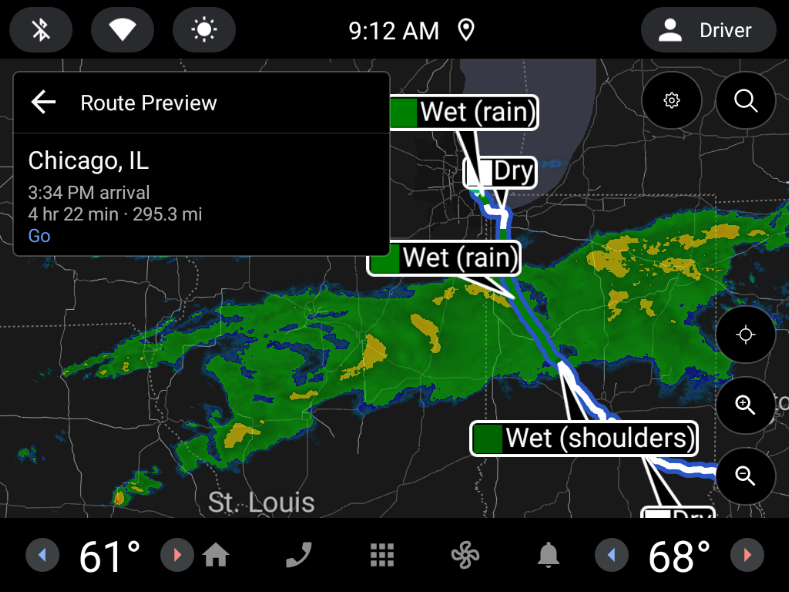789x592 pixels.
Task: Raise the left temperature from 61°
Action: [177, 555]
